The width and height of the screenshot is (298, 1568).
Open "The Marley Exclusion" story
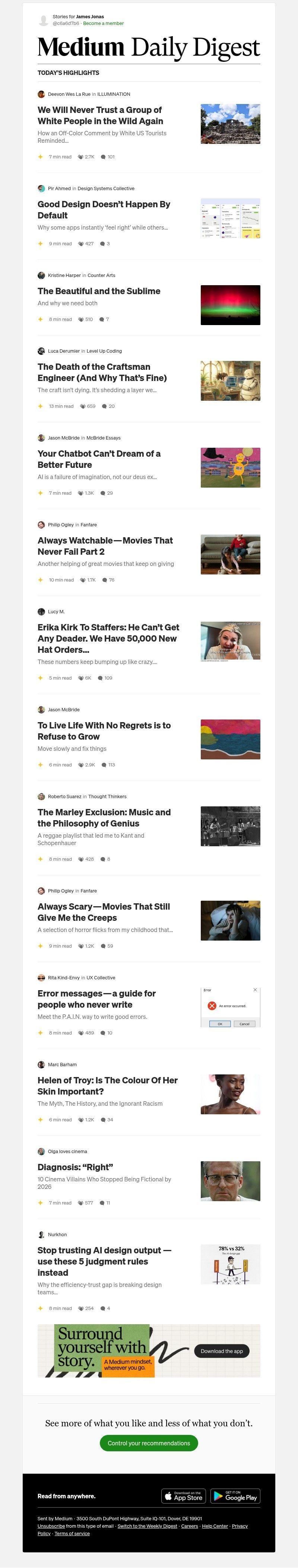[x=104, y=818]
